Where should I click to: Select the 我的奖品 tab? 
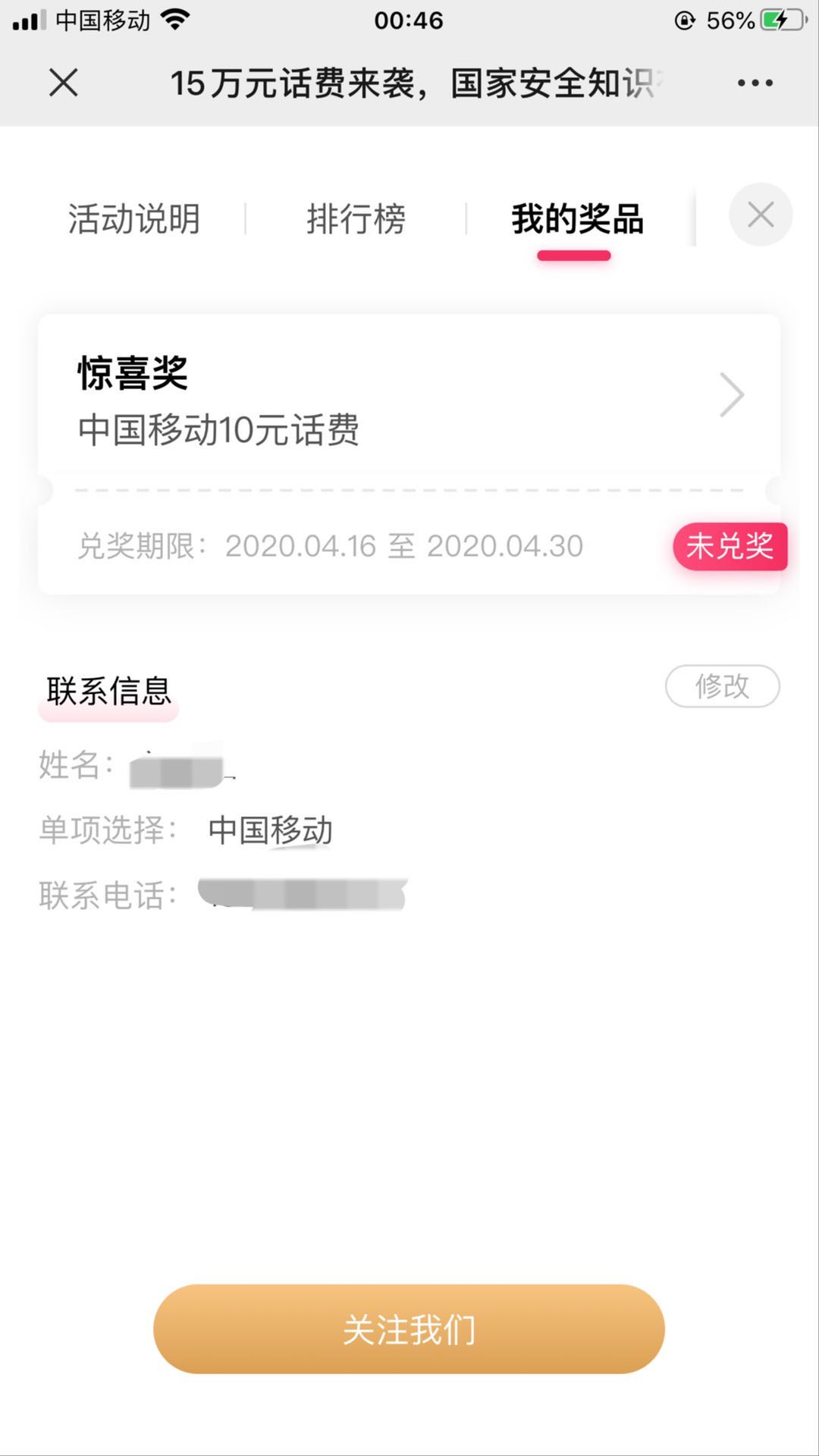pyautogui.click(x=577, y=219)
